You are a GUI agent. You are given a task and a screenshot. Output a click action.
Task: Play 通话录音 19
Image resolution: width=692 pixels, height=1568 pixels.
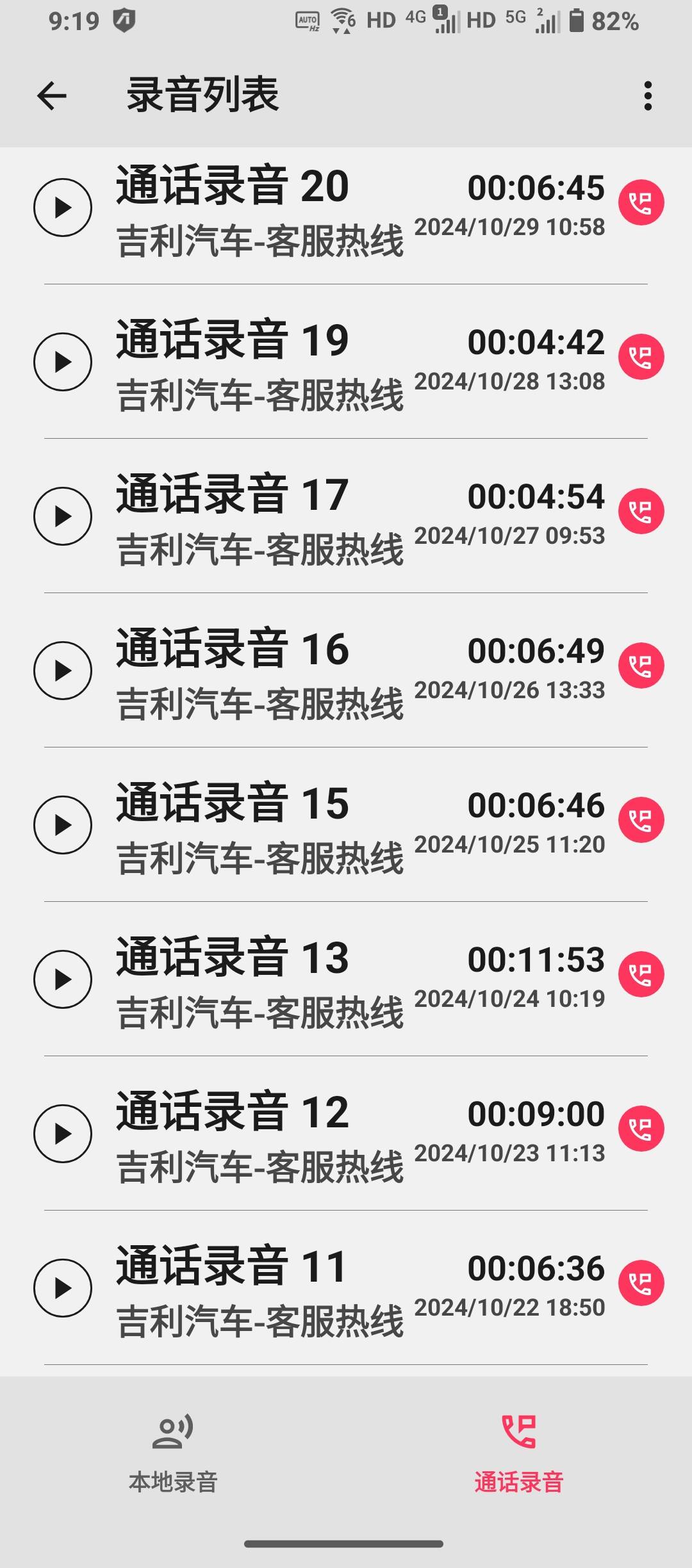(63, 362)
